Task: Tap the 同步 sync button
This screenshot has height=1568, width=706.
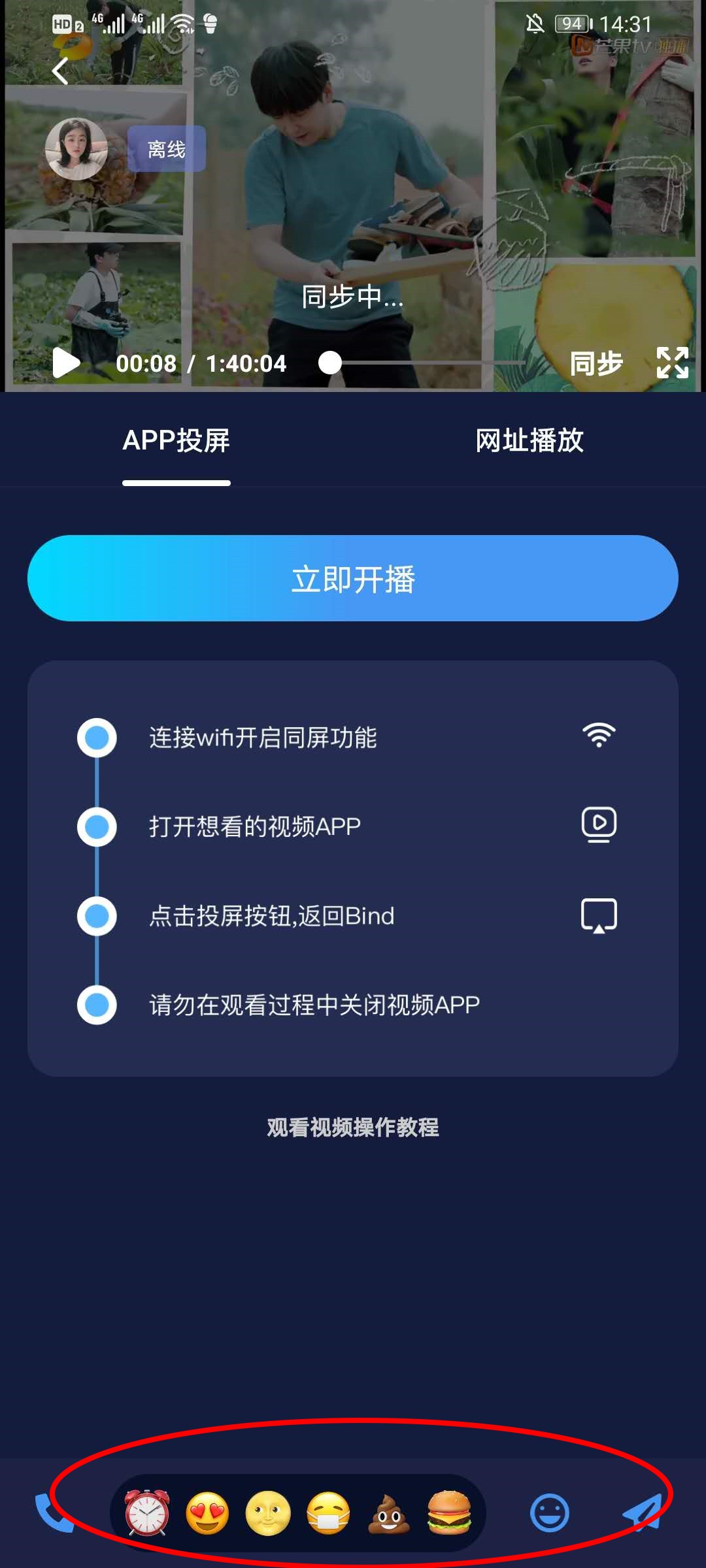Action: tap(597, 364)
